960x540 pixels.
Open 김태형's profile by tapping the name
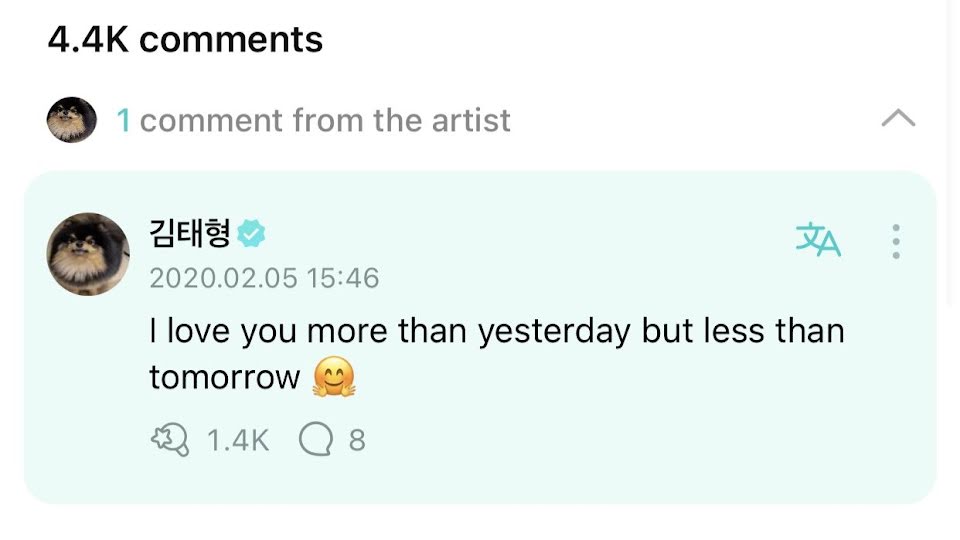190,233
